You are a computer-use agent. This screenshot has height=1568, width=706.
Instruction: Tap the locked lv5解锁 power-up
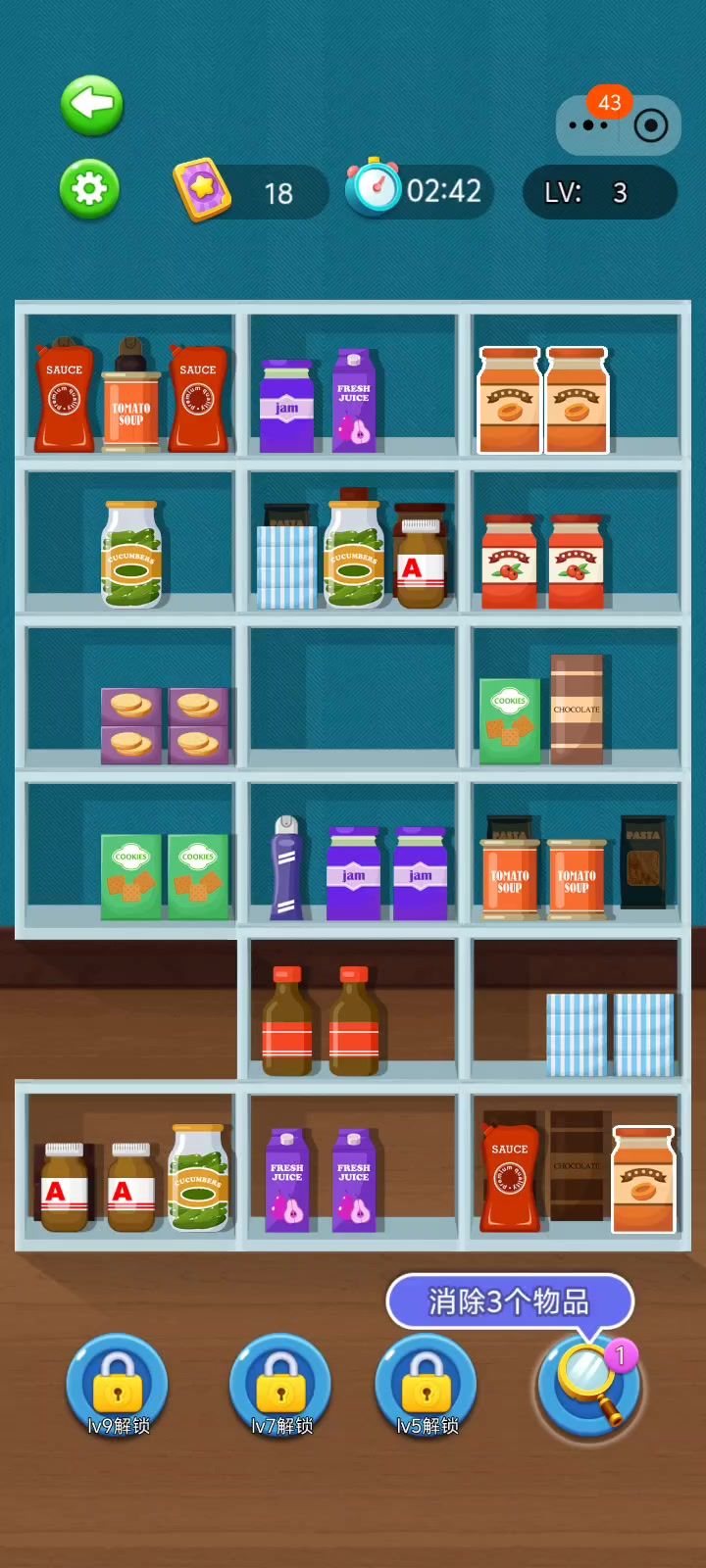point(427,1386)
